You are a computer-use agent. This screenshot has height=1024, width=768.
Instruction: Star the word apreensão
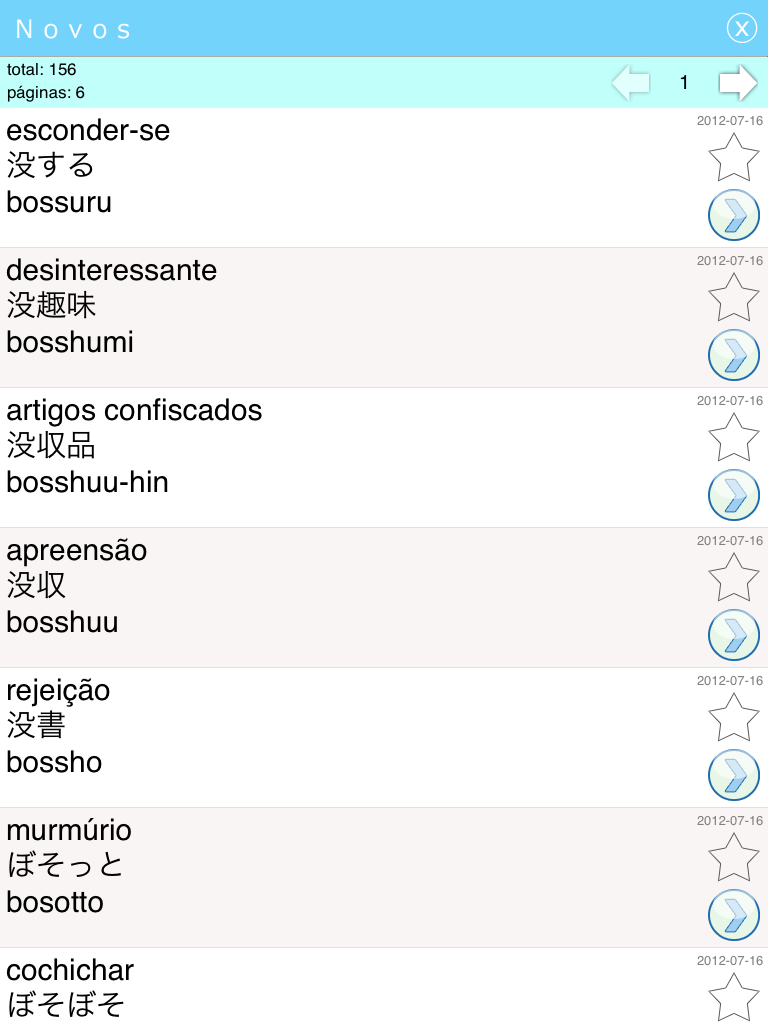click(x=734, y=578)
